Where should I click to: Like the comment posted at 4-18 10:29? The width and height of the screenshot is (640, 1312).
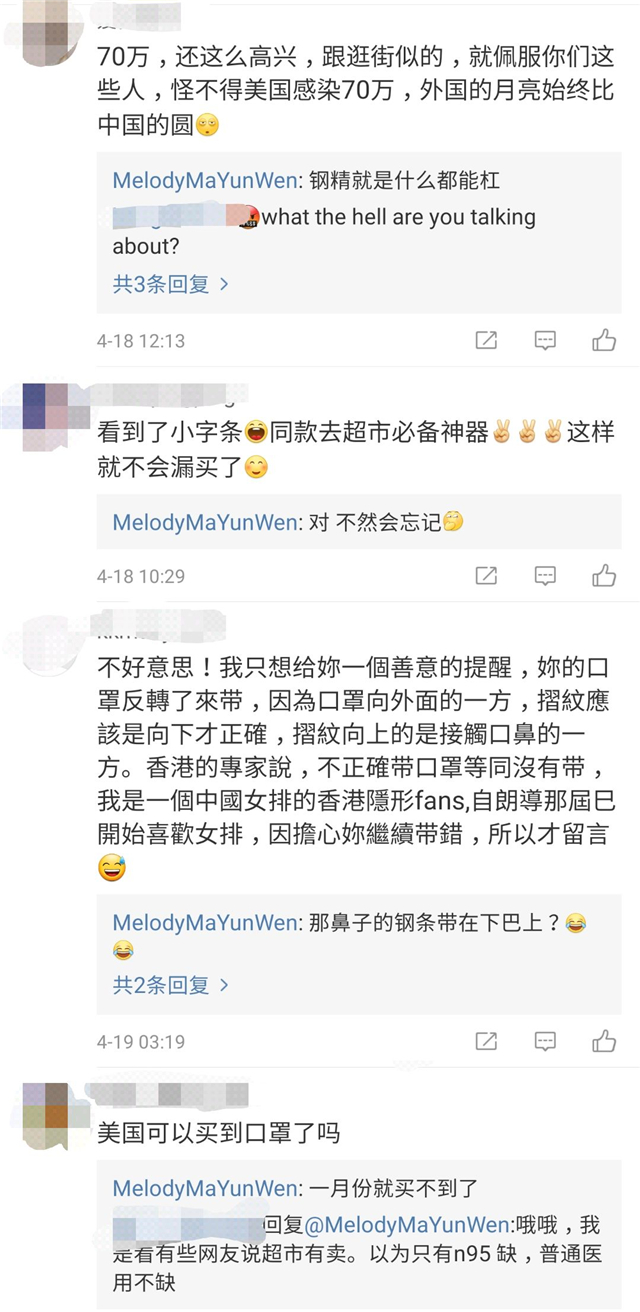tap(604, 575)
